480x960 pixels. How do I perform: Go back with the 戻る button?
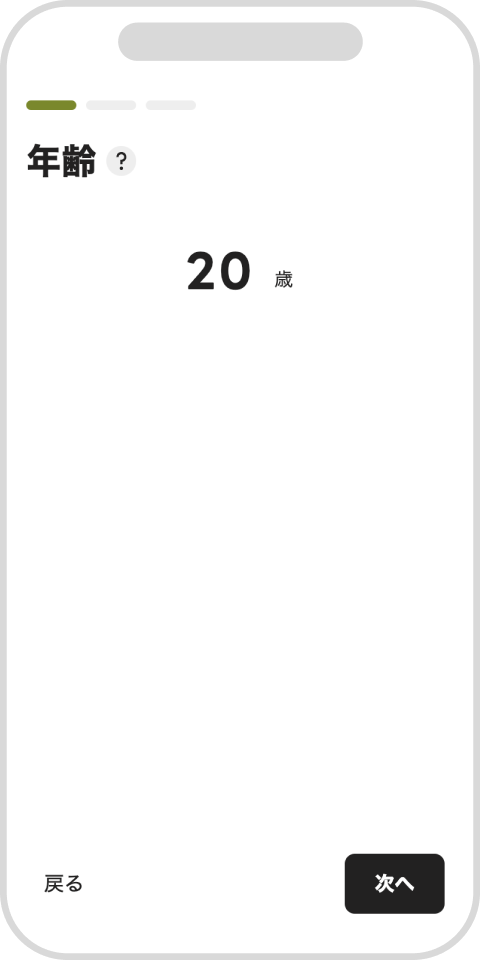pyautogui.click(x=63, y=883)
